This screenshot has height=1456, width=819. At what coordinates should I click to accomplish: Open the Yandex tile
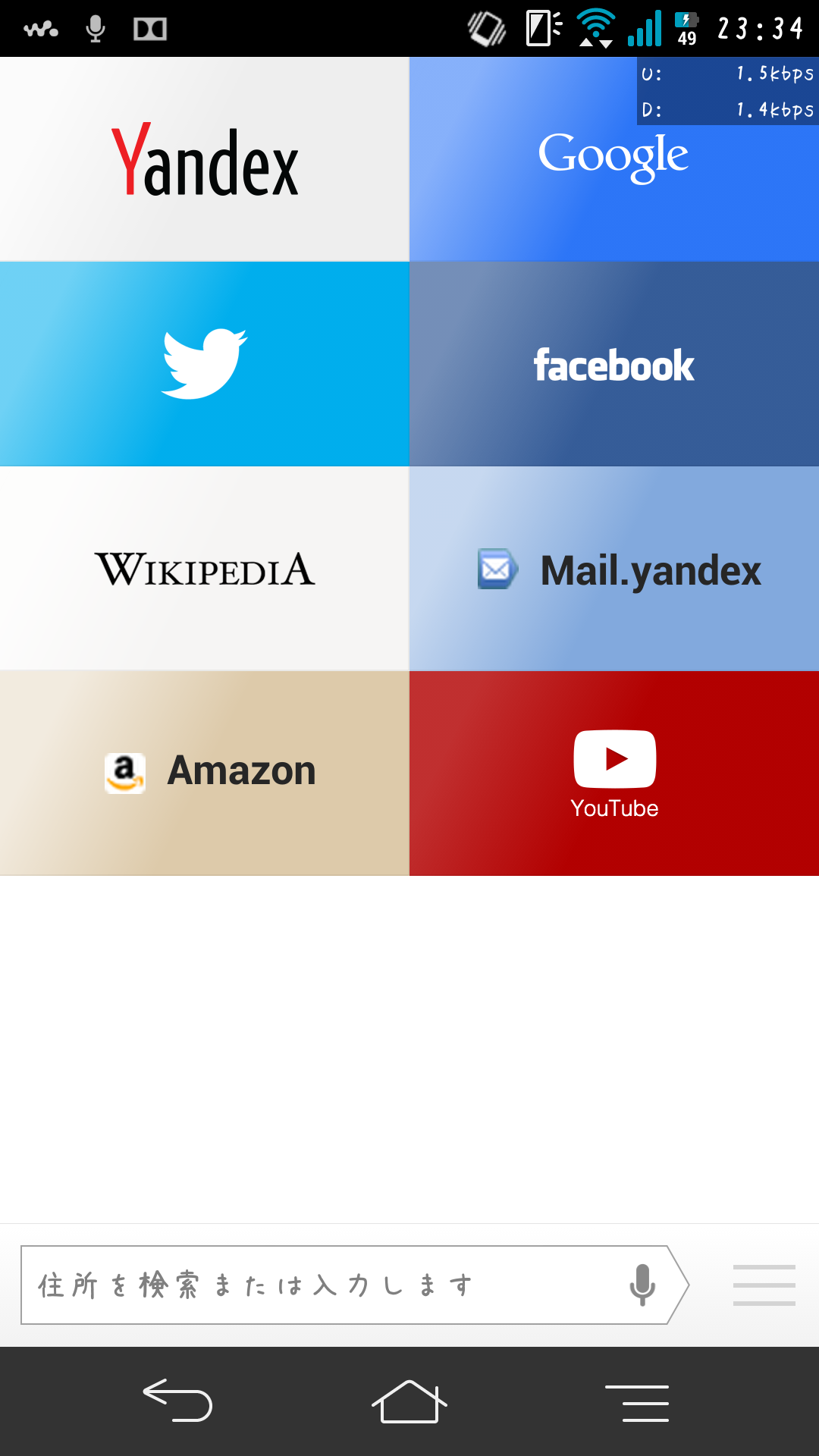pyautogui.click(x=205, y=159)
